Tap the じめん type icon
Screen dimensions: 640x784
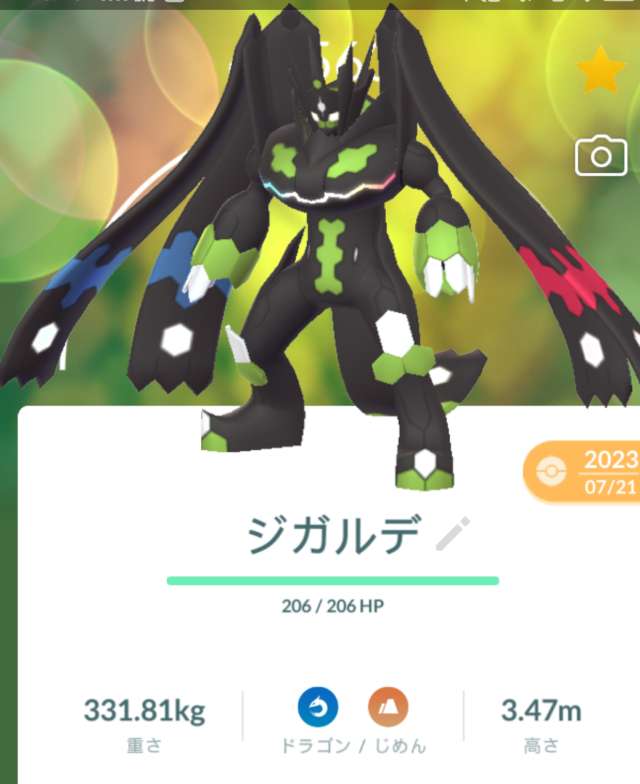point(387,708)
